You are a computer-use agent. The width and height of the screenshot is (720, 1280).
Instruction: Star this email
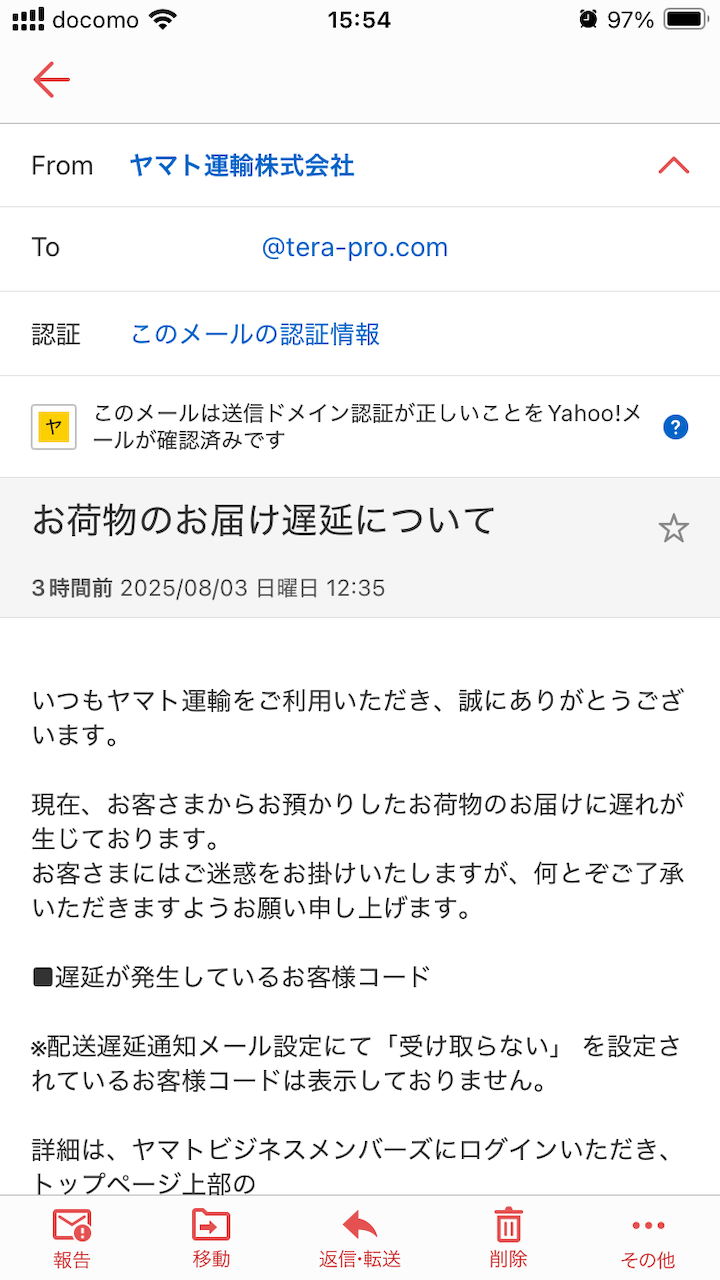(673, 528)
